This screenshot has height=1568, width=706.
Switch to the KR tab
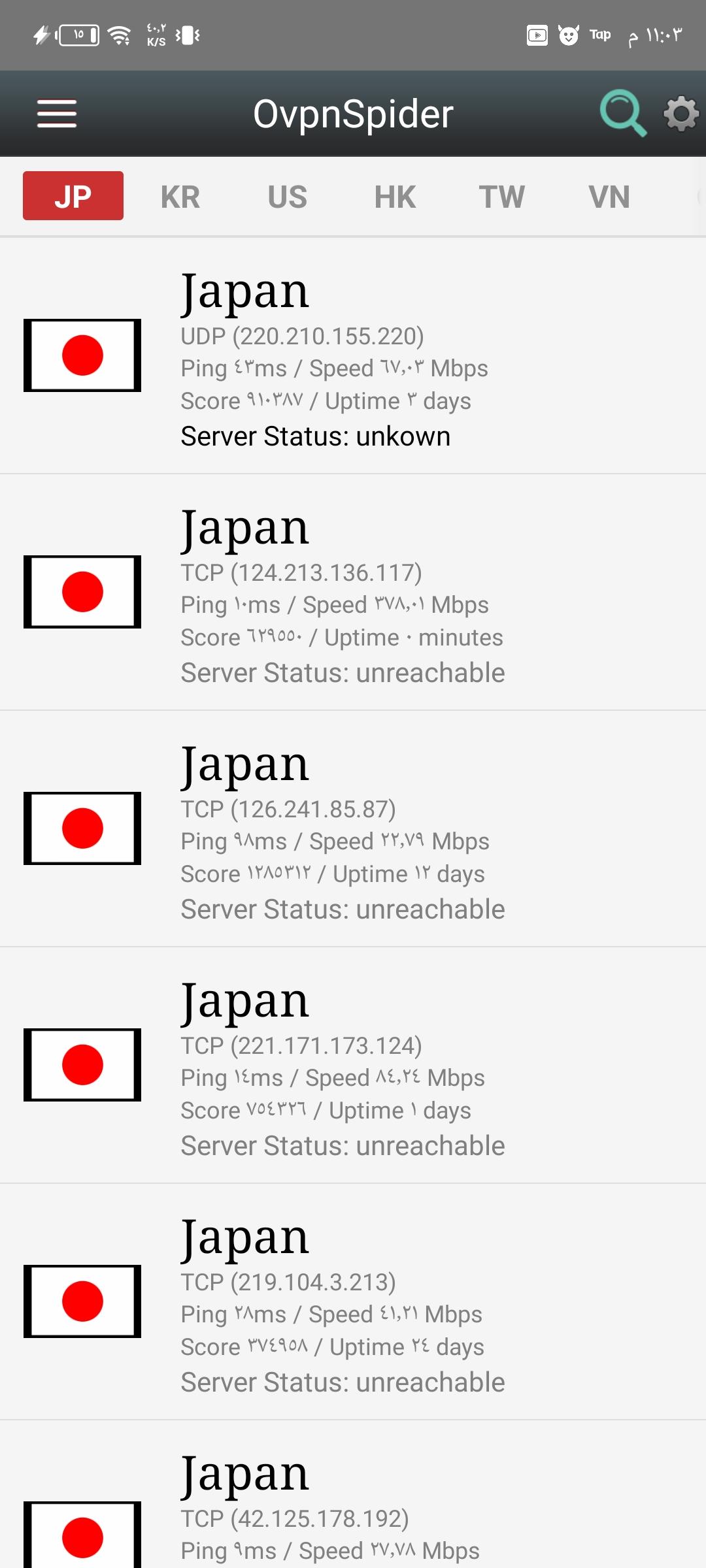180,197
